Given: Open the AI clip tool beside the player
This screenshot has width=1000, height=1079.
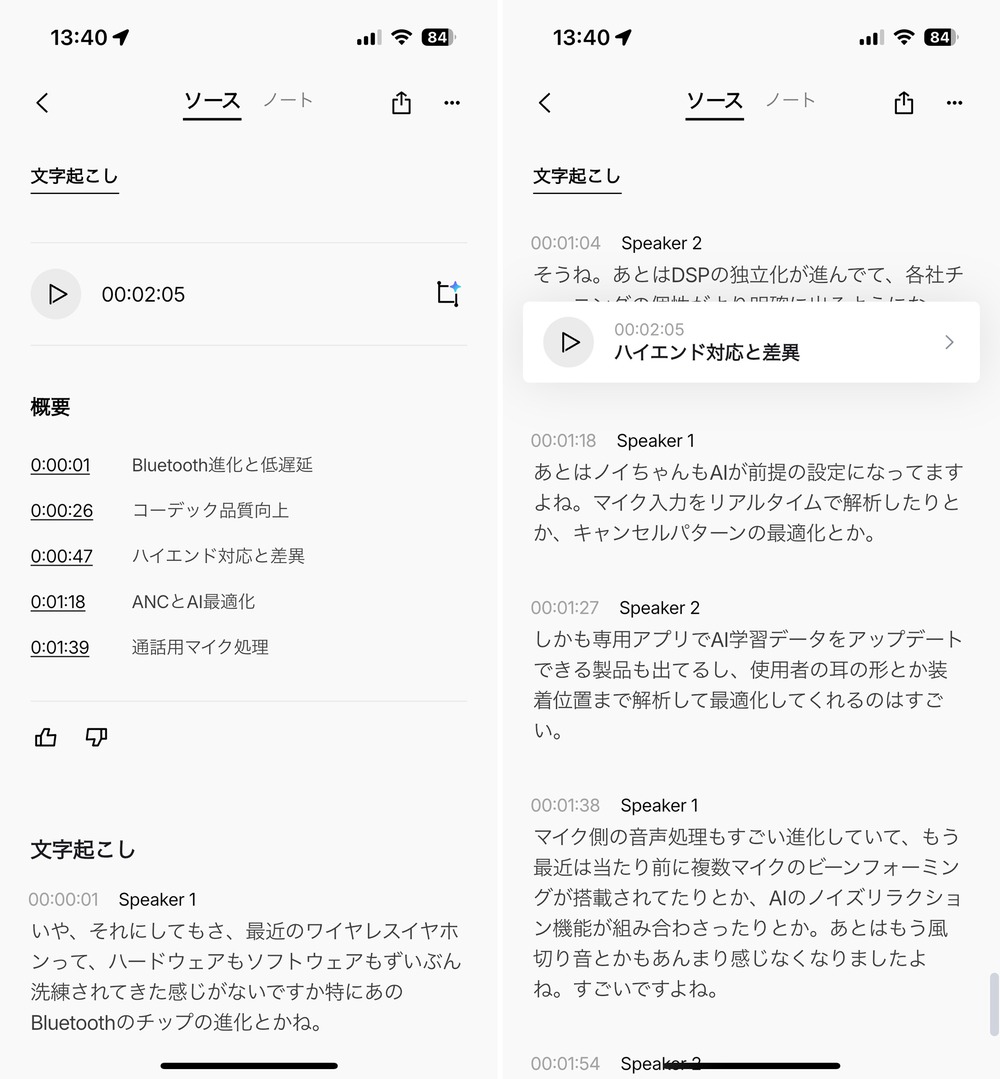Looking at the screenshot, I should coord(448,294).
